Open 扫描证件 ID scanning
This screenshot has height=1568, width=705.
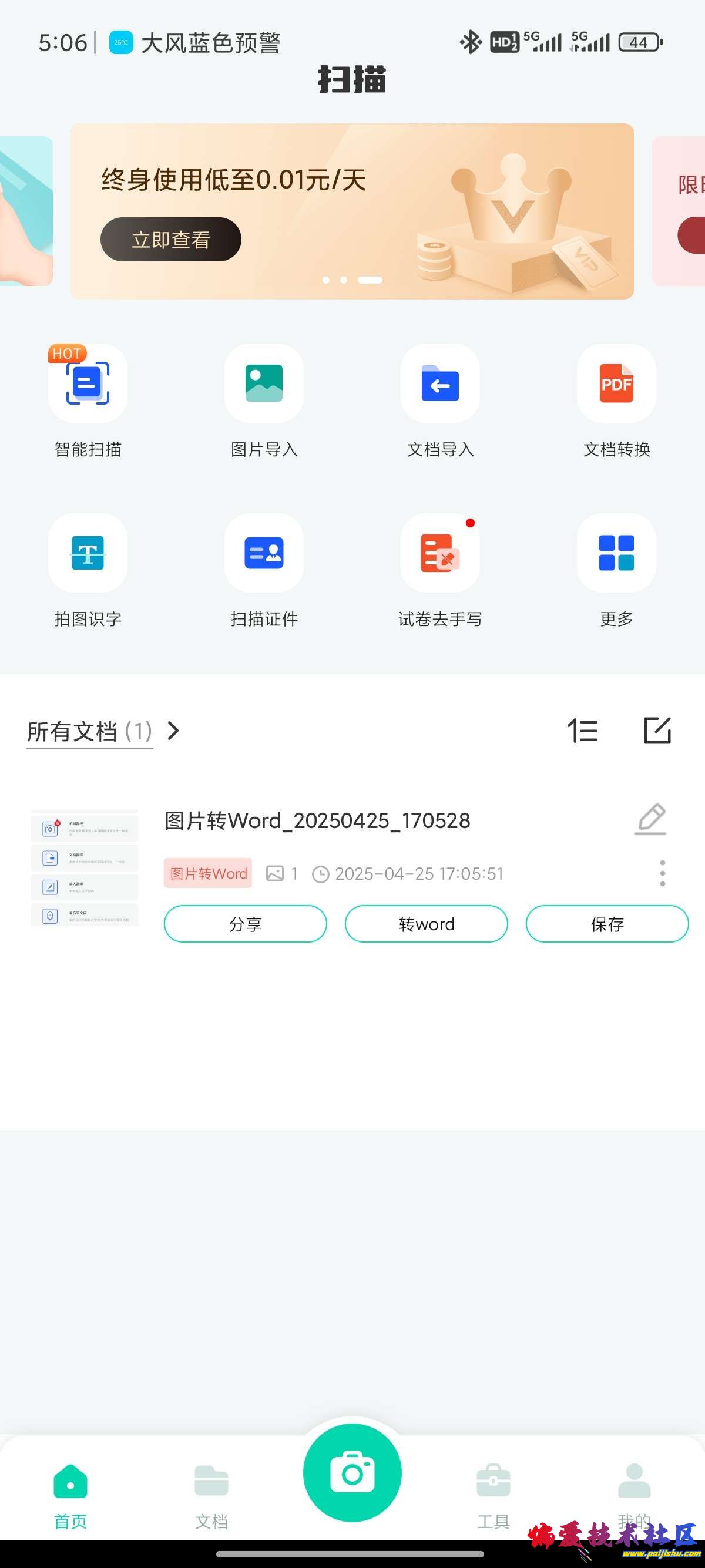(264, 553)
